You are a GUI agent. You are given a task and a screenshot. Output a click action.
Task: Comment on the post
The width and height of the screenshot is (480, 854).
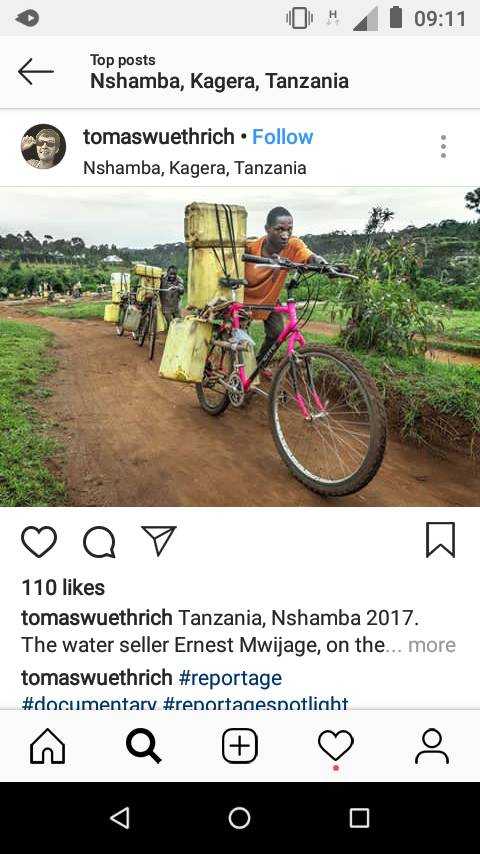pyautogui.click(x=99, y=541)
